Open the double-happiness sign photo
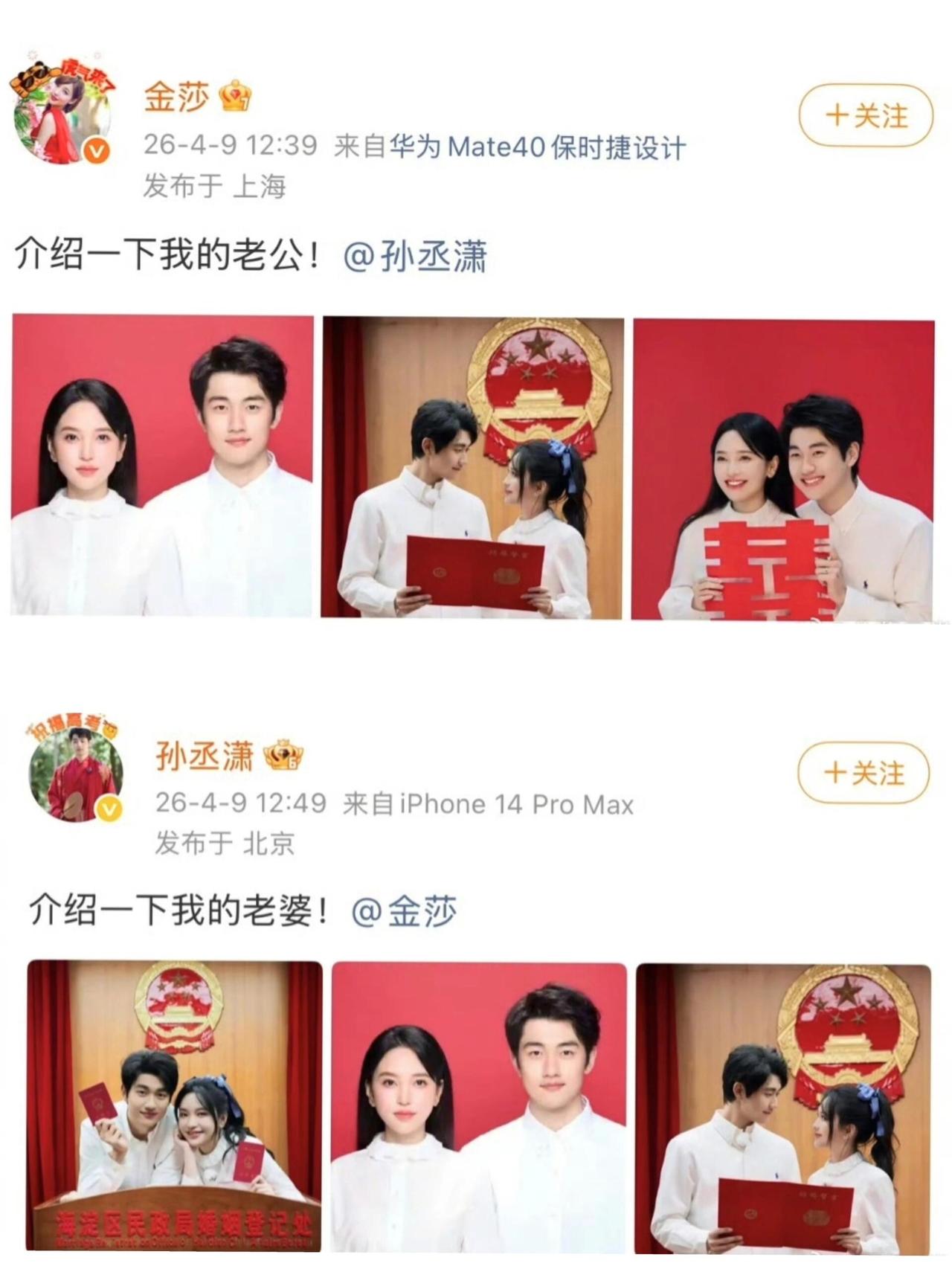This screenshot has height=1269, width=952. coord(779,469)
